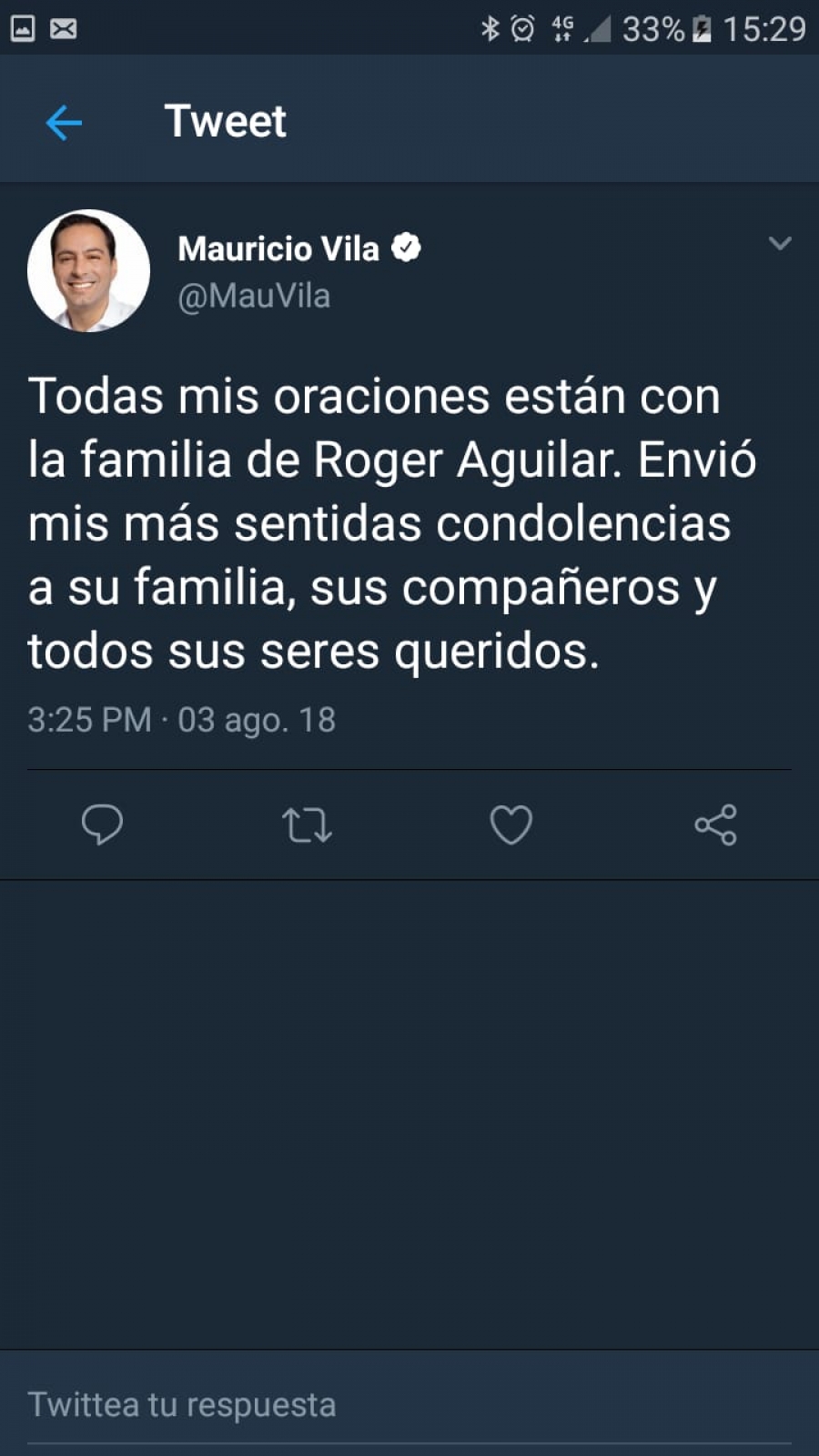Open Mauricio Vila's profile picture
819x1456 pixels.
(x=88, y=270)
